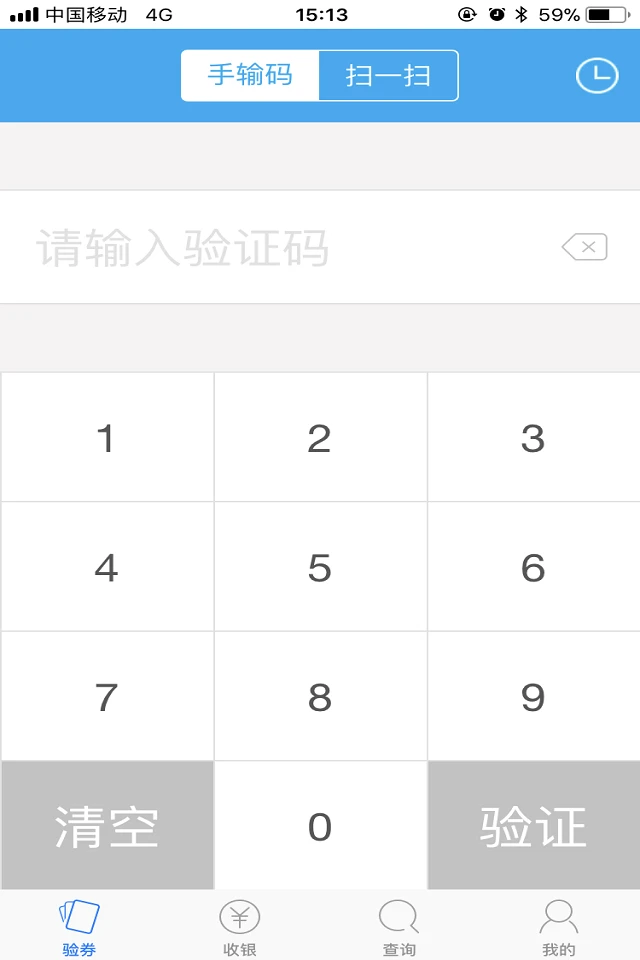Delete the last digit with backspace icon
The width and height of the screenshot is (640, 960).
point(585,247)
